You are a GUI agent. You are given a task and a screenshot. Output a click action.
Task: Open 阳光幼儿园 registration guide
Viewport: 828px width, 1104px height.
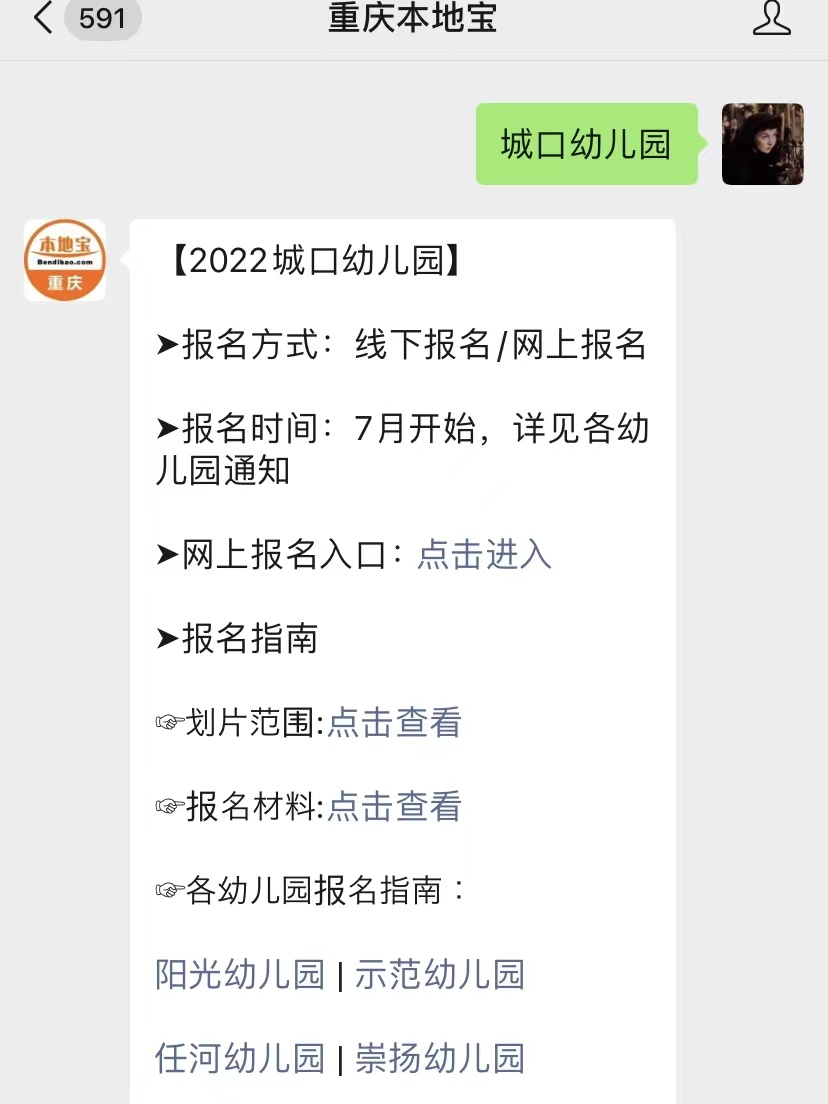(240, 974)
